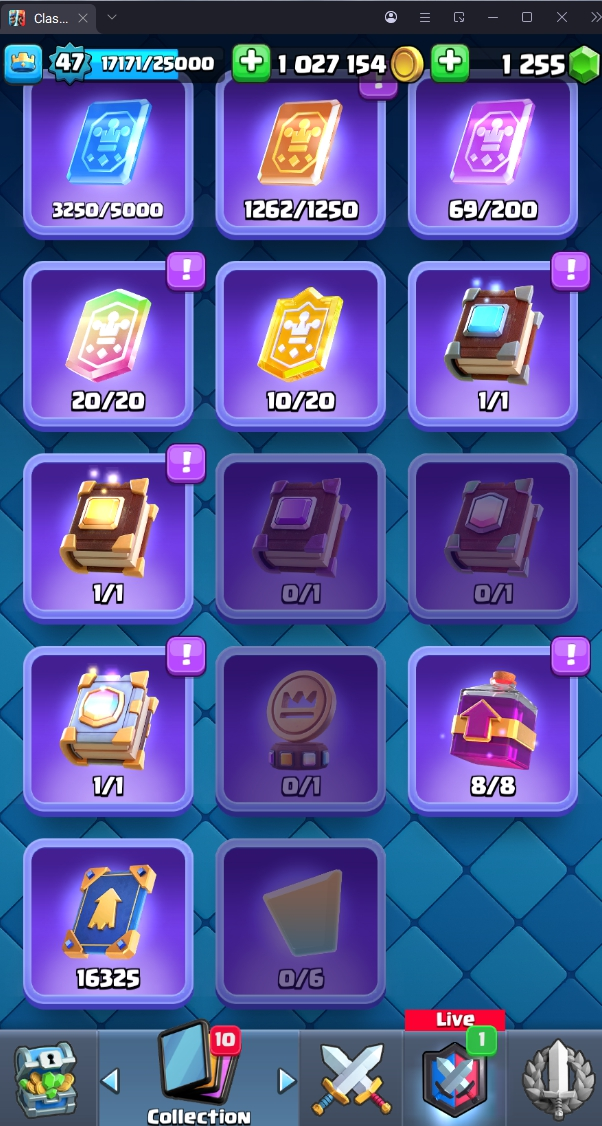
Task: Tap the green plus beside gold coins
Action: [x=251, y=63]
